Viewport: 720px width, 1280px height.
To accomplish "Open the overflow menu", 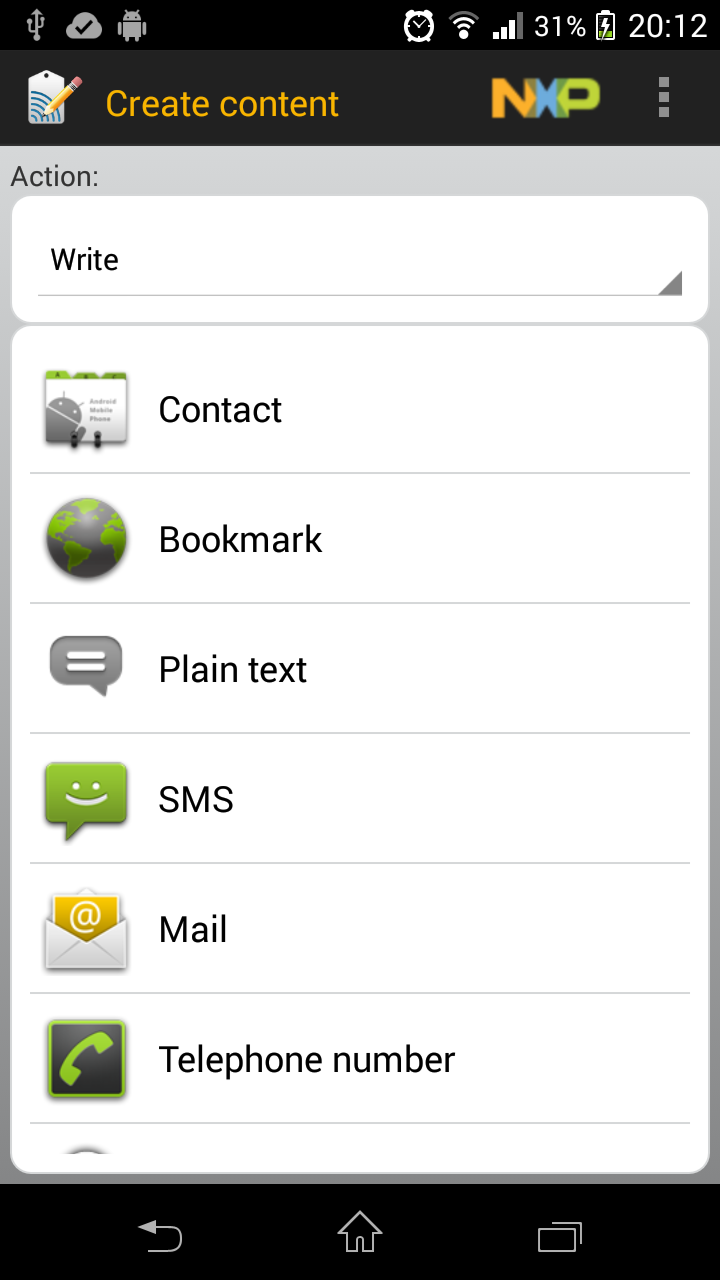I will (663, 98).
